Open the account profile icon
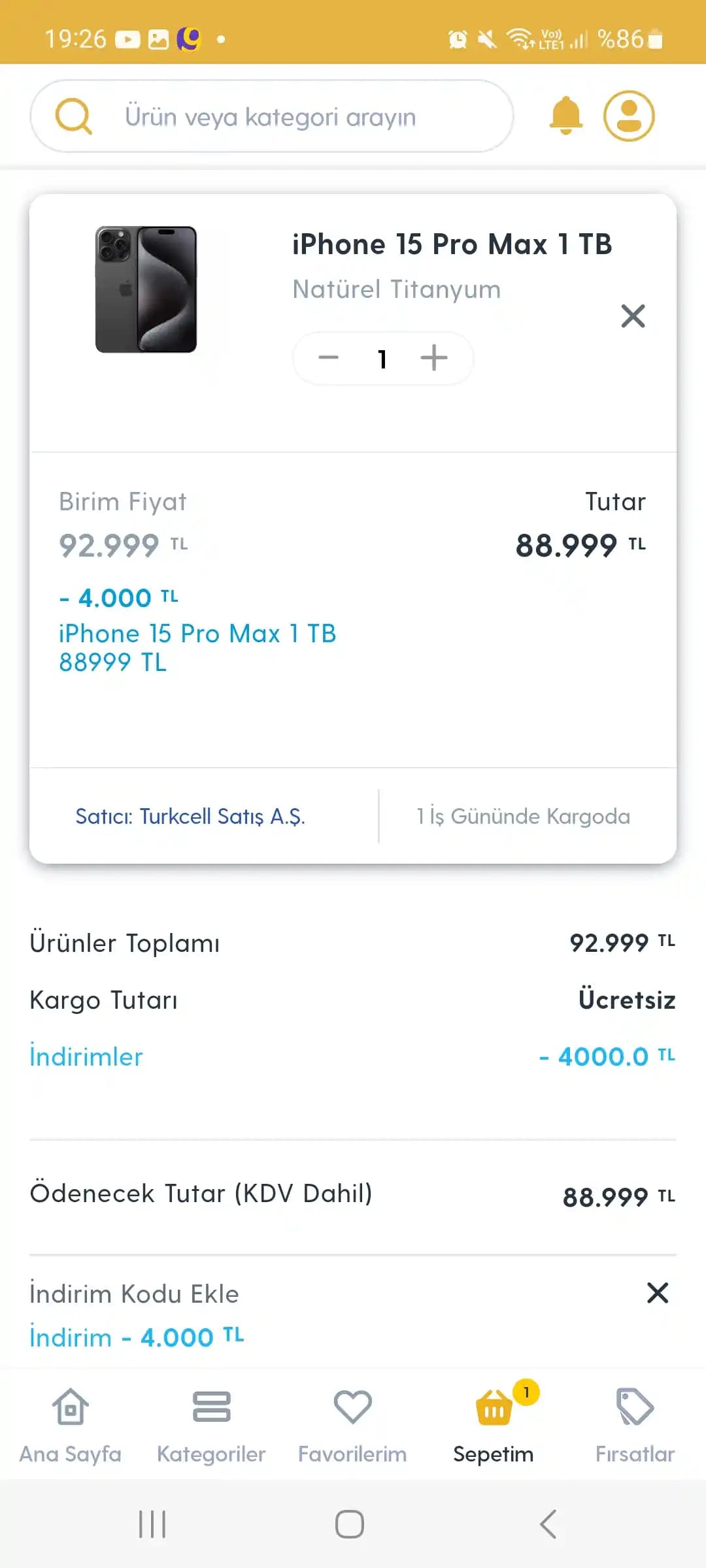 pos(630,116)
